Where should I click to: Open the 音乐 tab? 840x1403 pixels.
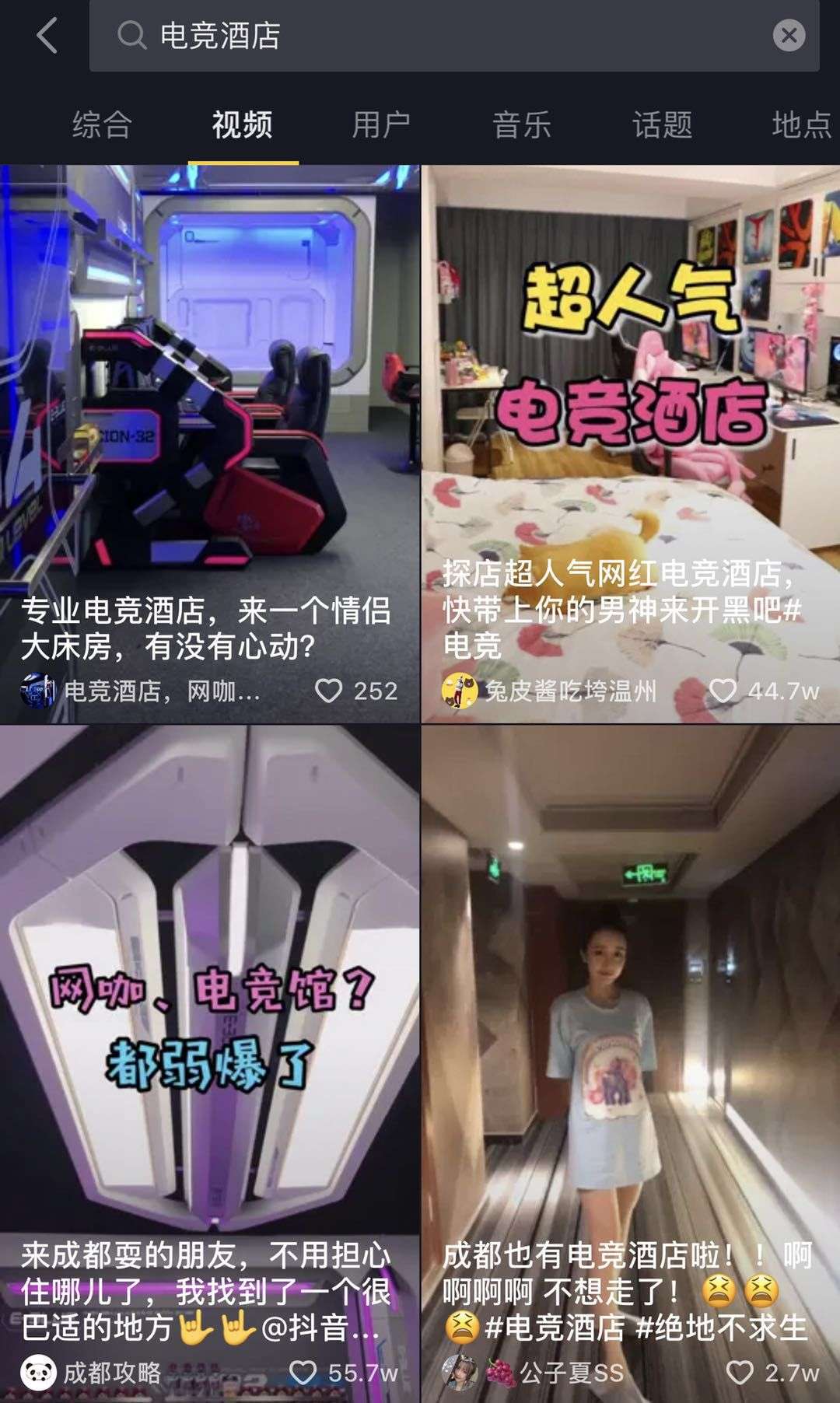(522, 124)
